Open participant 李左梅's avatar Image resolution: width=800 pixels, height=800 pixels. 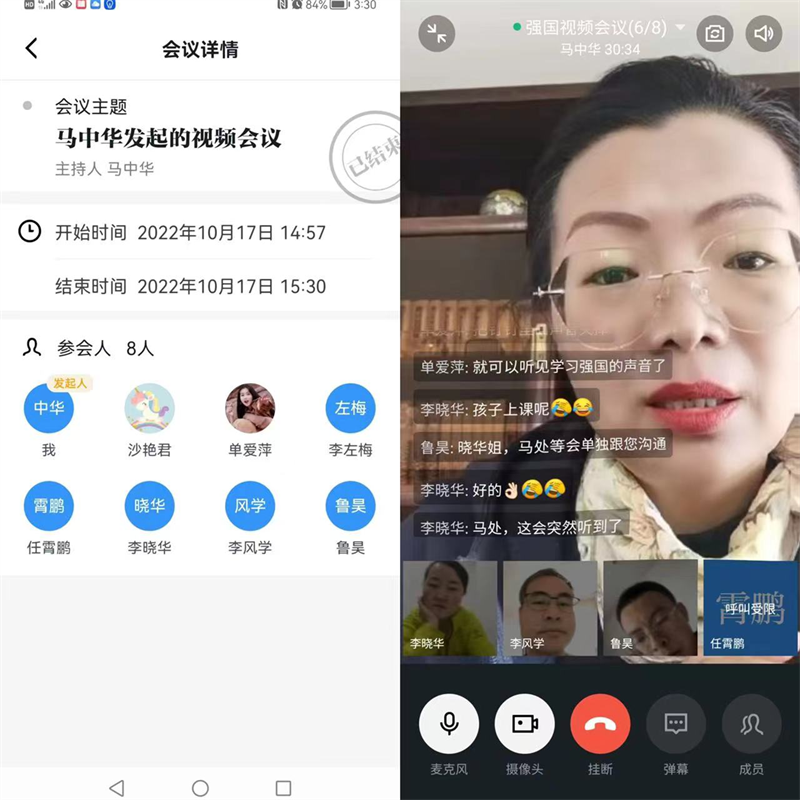pos(350,409)
